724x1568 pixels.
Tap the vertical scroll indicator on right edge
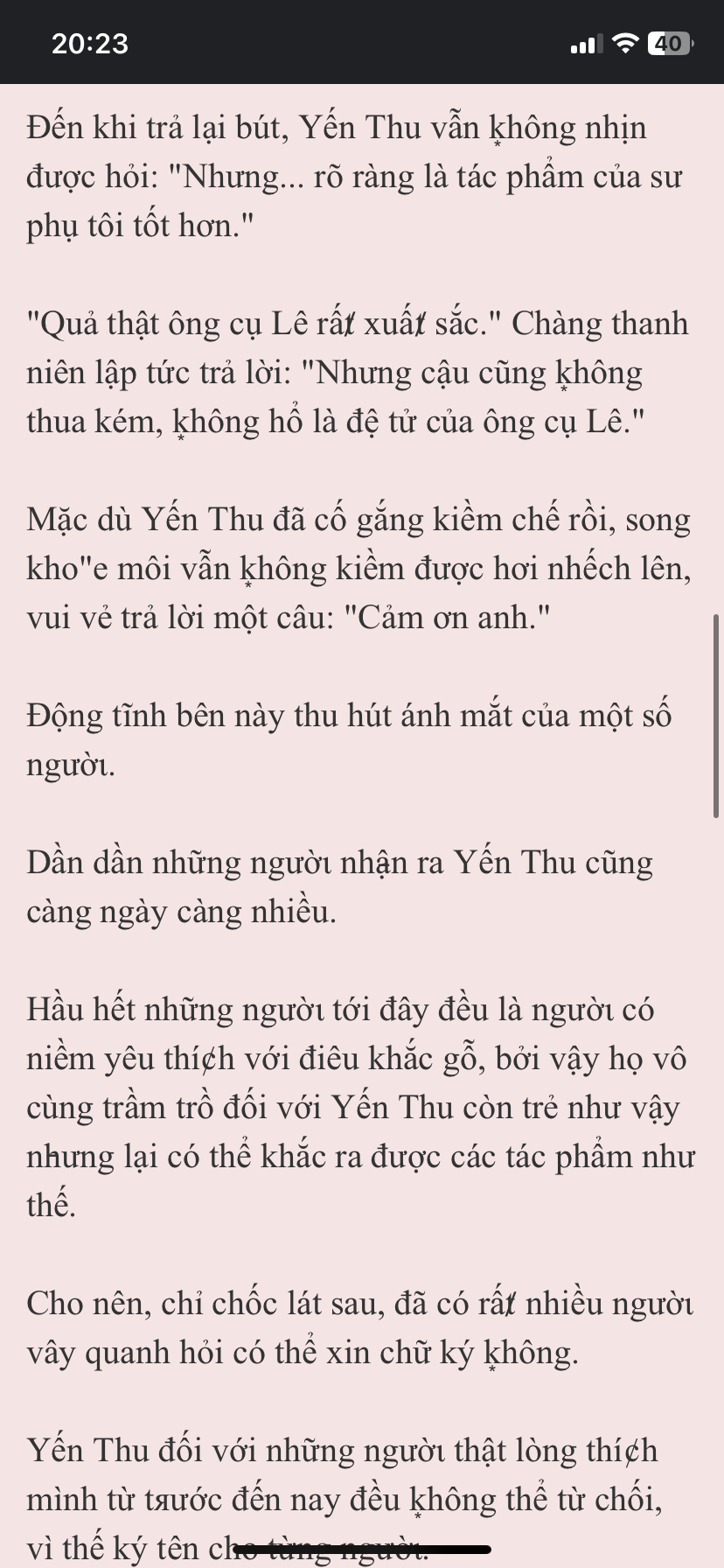point(716,715)
